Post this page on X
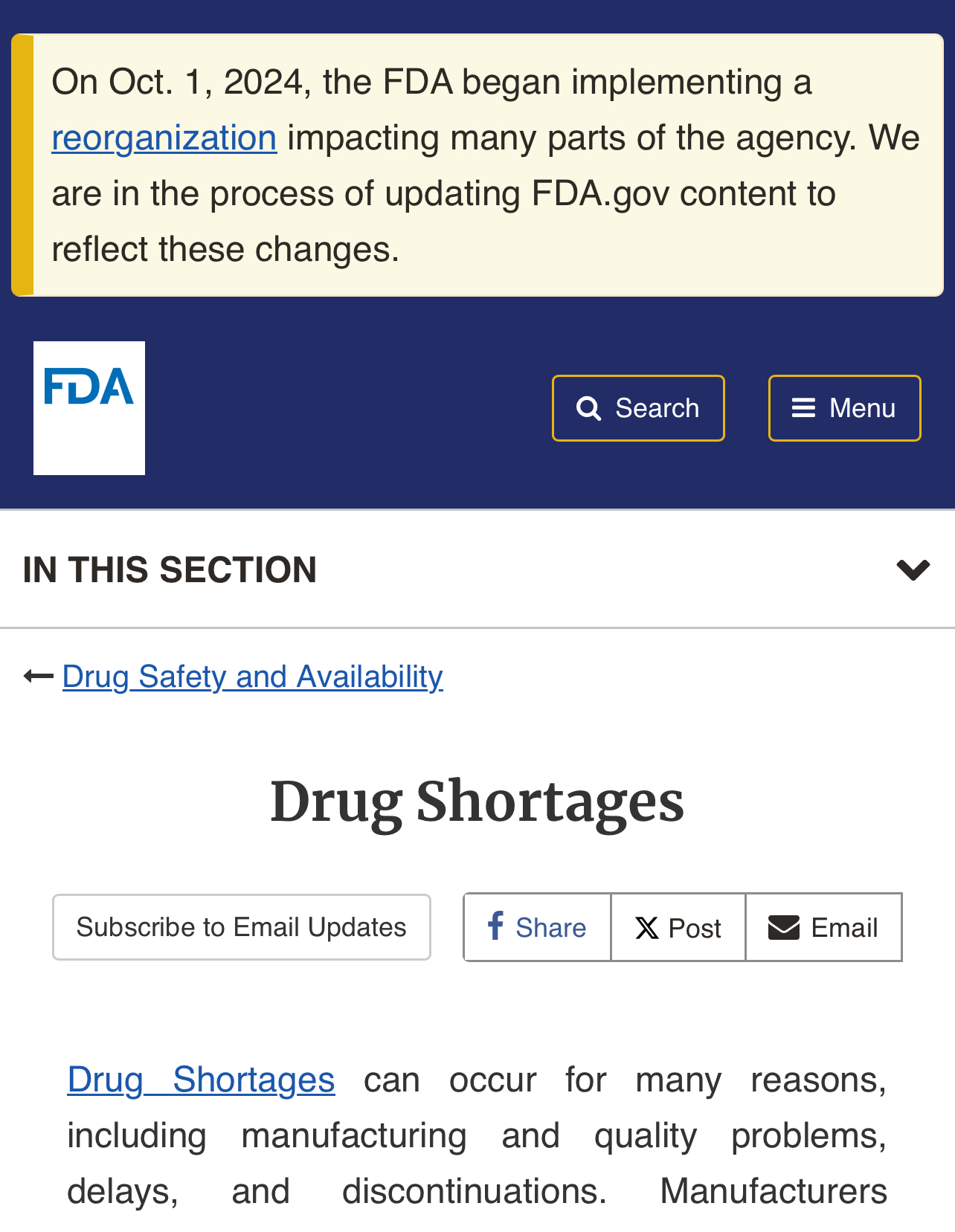This screenshot has width=955, height=1232. click(678, 927)
